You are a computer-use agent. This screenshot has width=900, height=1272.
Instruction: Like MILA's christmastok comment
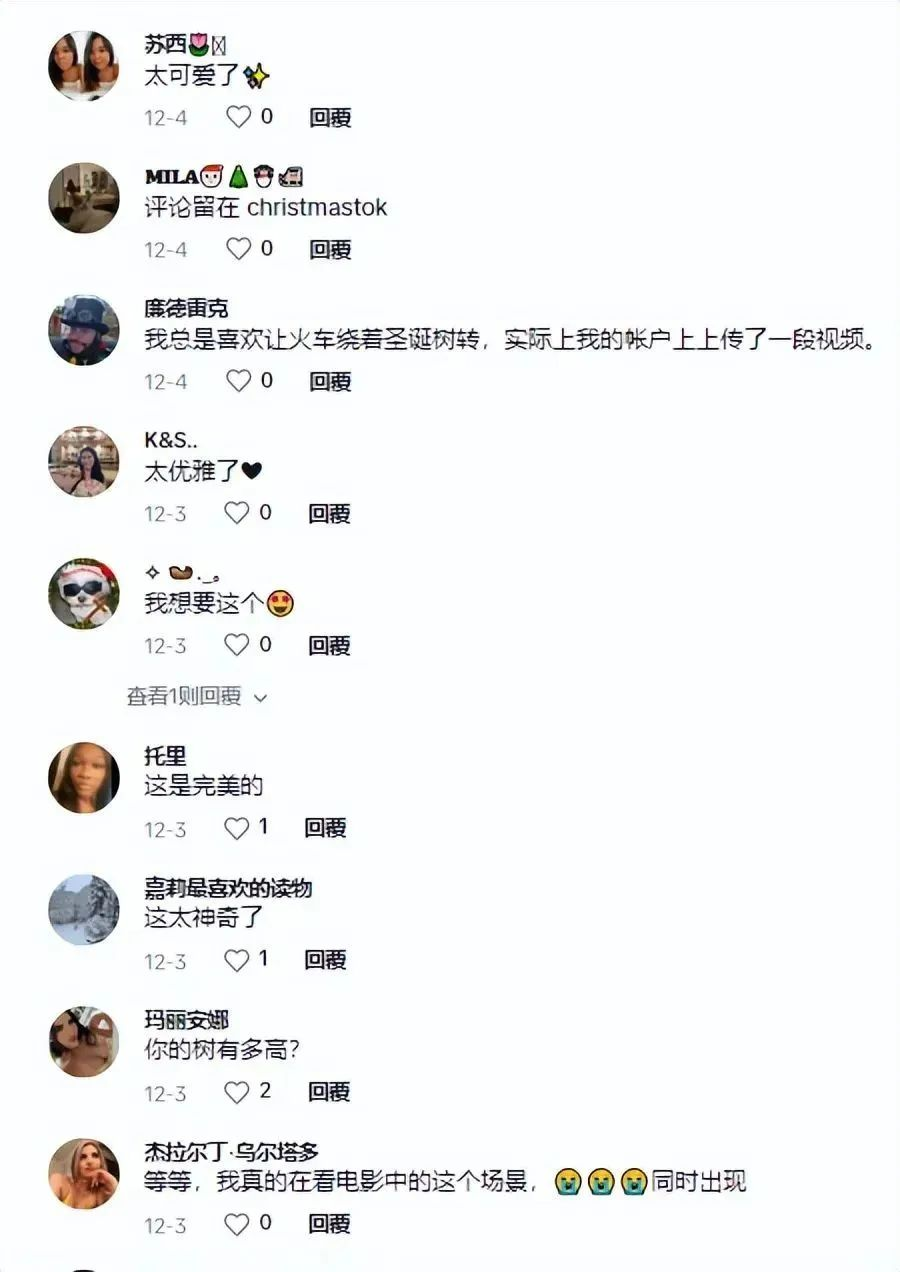(238, 249)
